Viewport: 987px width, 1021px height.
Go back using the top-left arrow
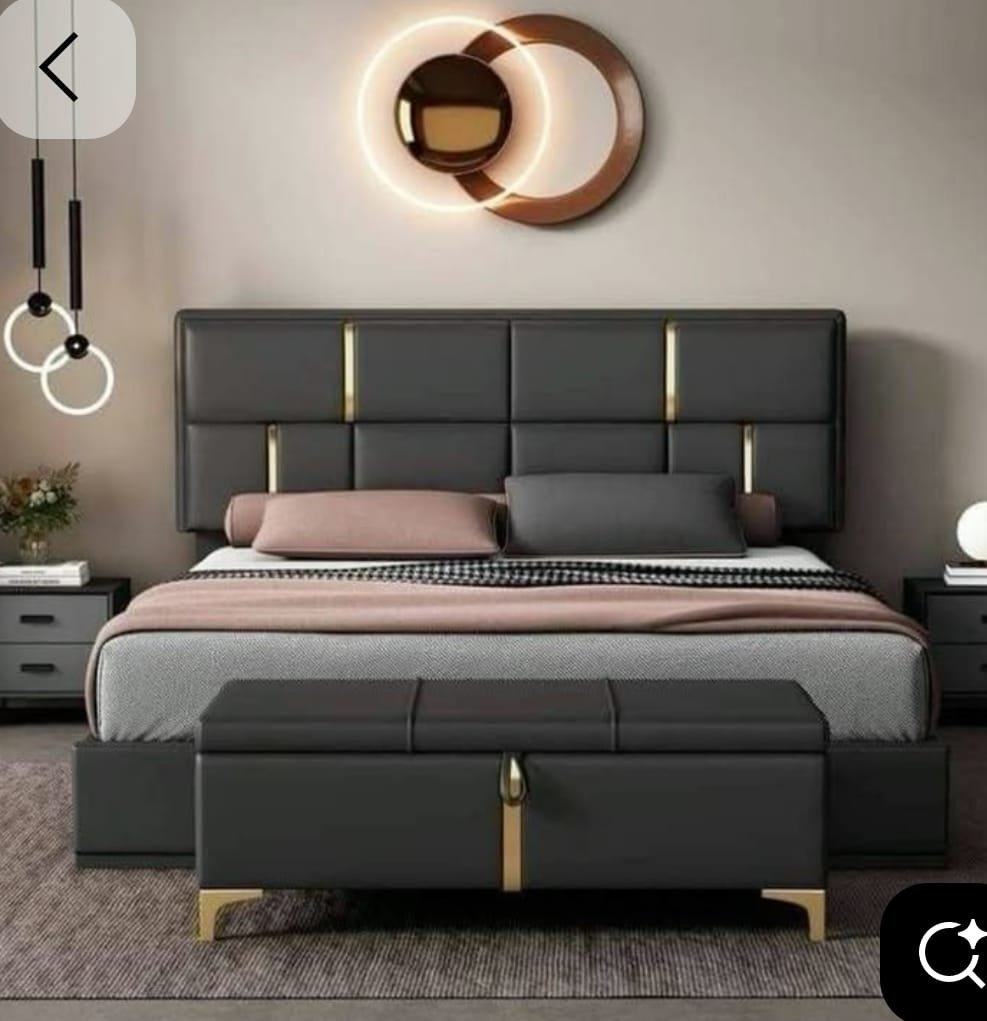click(60, 67)
